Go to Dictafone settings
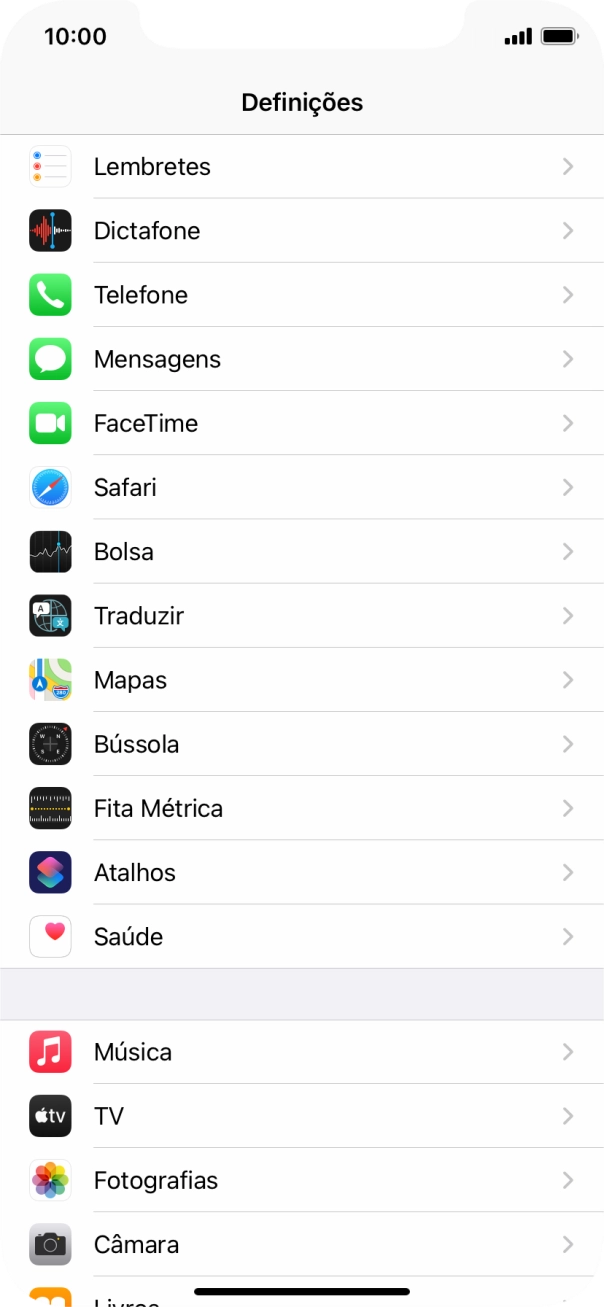Image resolution: width=604 pixels, height=1307 pixels. click(x=300, y=231)
